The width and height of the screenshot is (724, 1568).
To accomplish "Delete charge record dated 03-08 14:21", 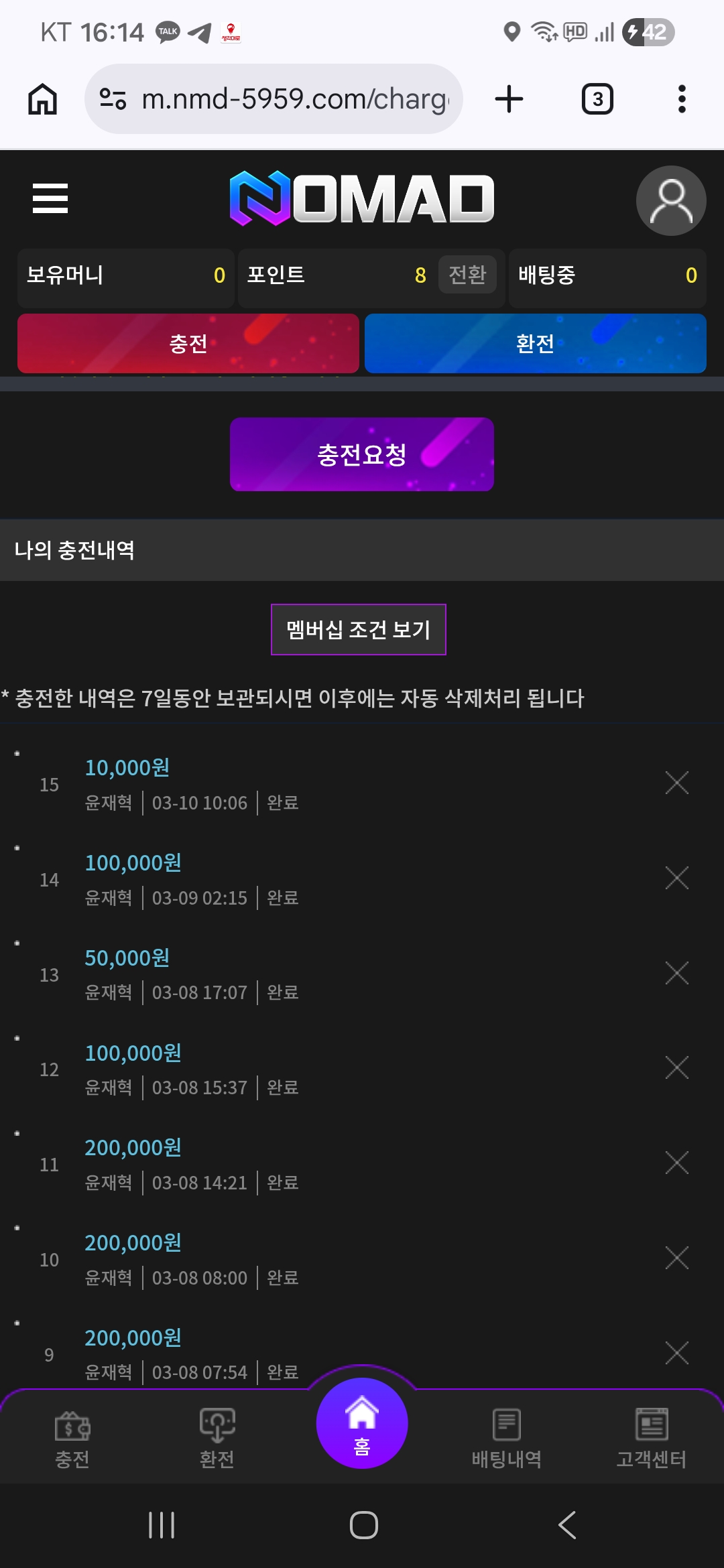I will (676, 1163).
